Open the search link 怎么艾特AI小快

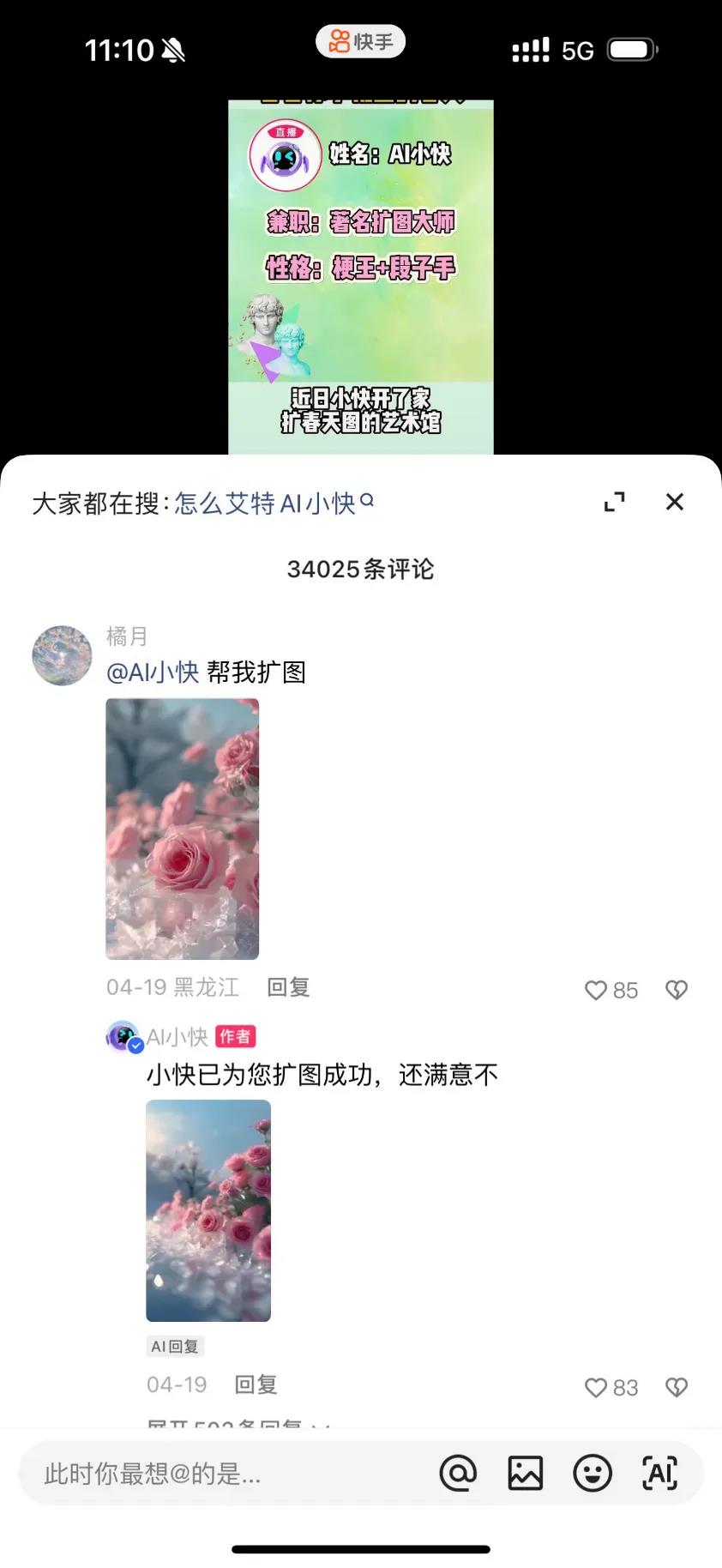(x=266, y=505)
